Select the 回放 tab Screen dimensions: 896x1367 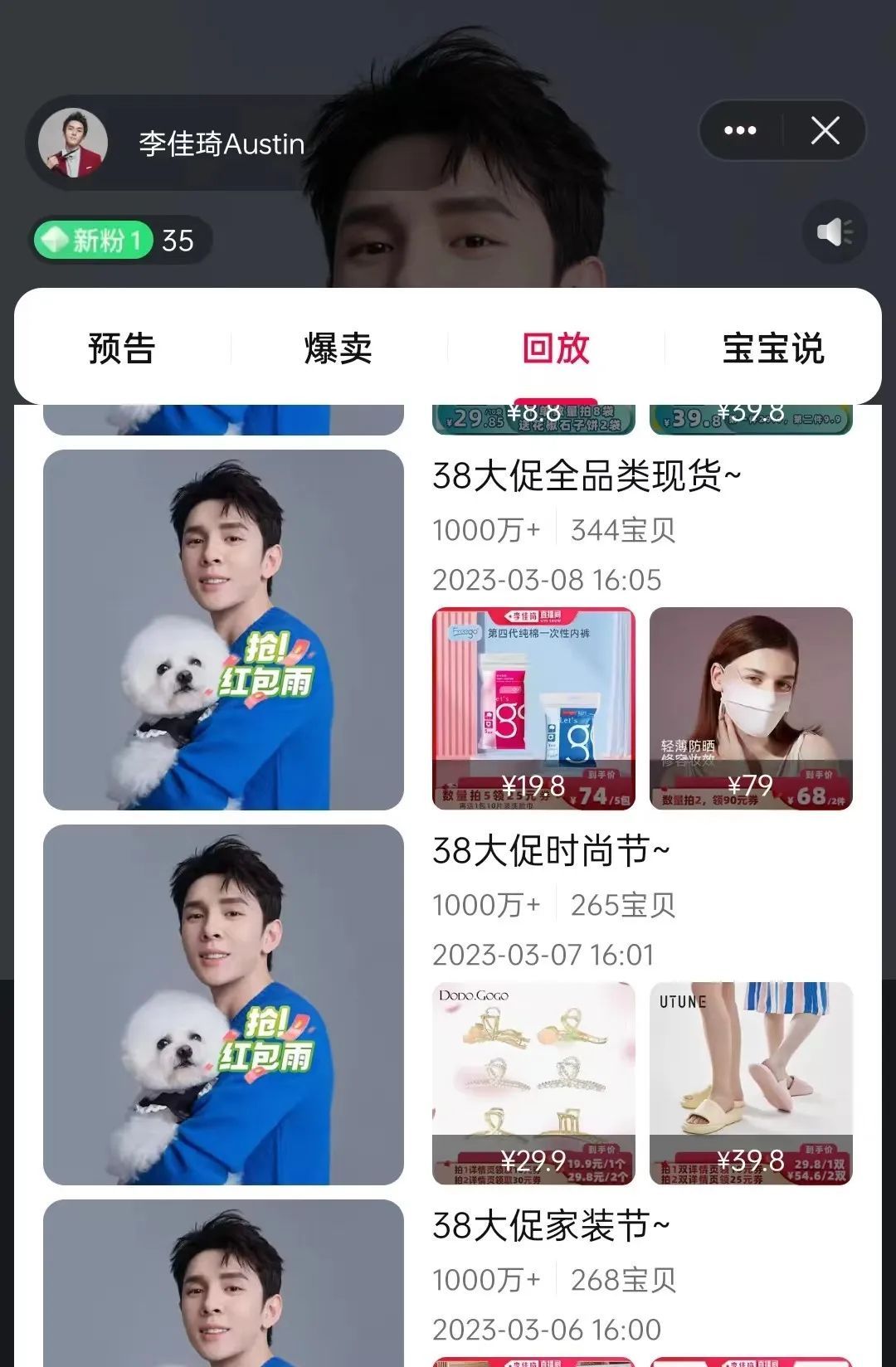pos(556,348)
